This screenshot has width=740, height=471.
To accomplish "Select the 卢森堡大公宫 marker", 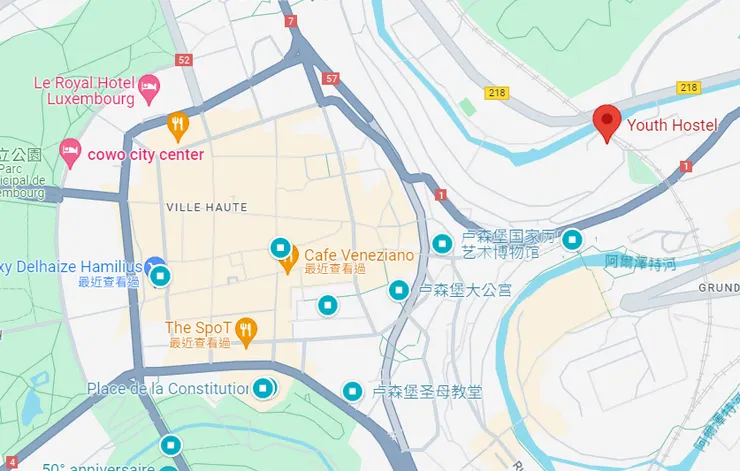I will point(399,290).
